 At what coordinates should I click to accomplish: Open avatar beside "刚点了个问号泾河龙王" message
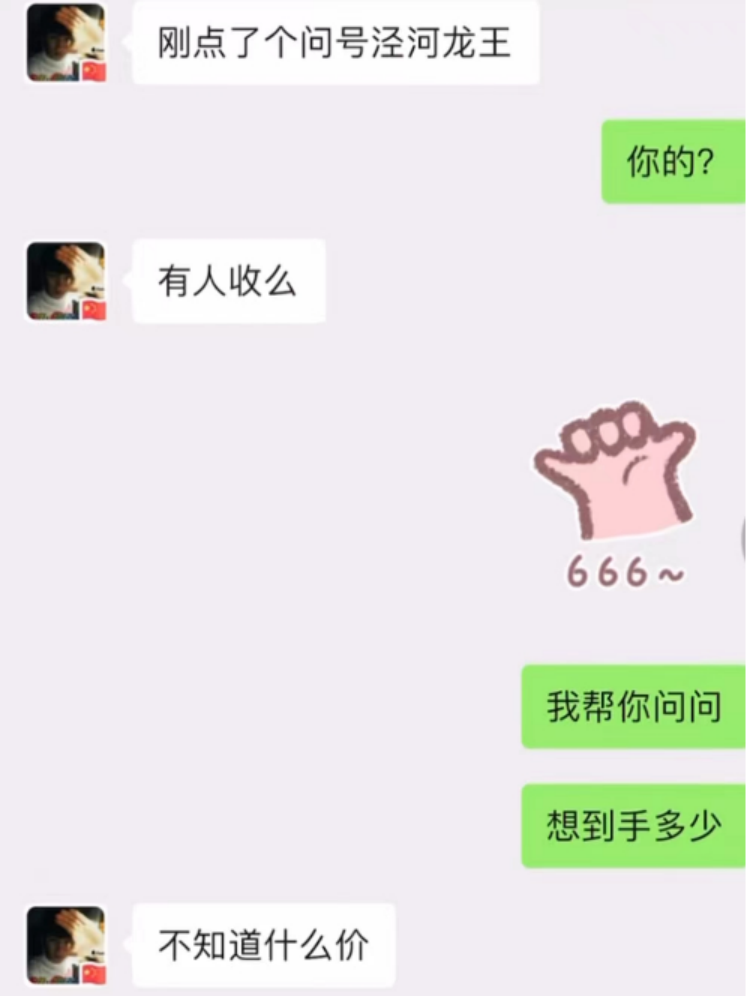point(66,43)
